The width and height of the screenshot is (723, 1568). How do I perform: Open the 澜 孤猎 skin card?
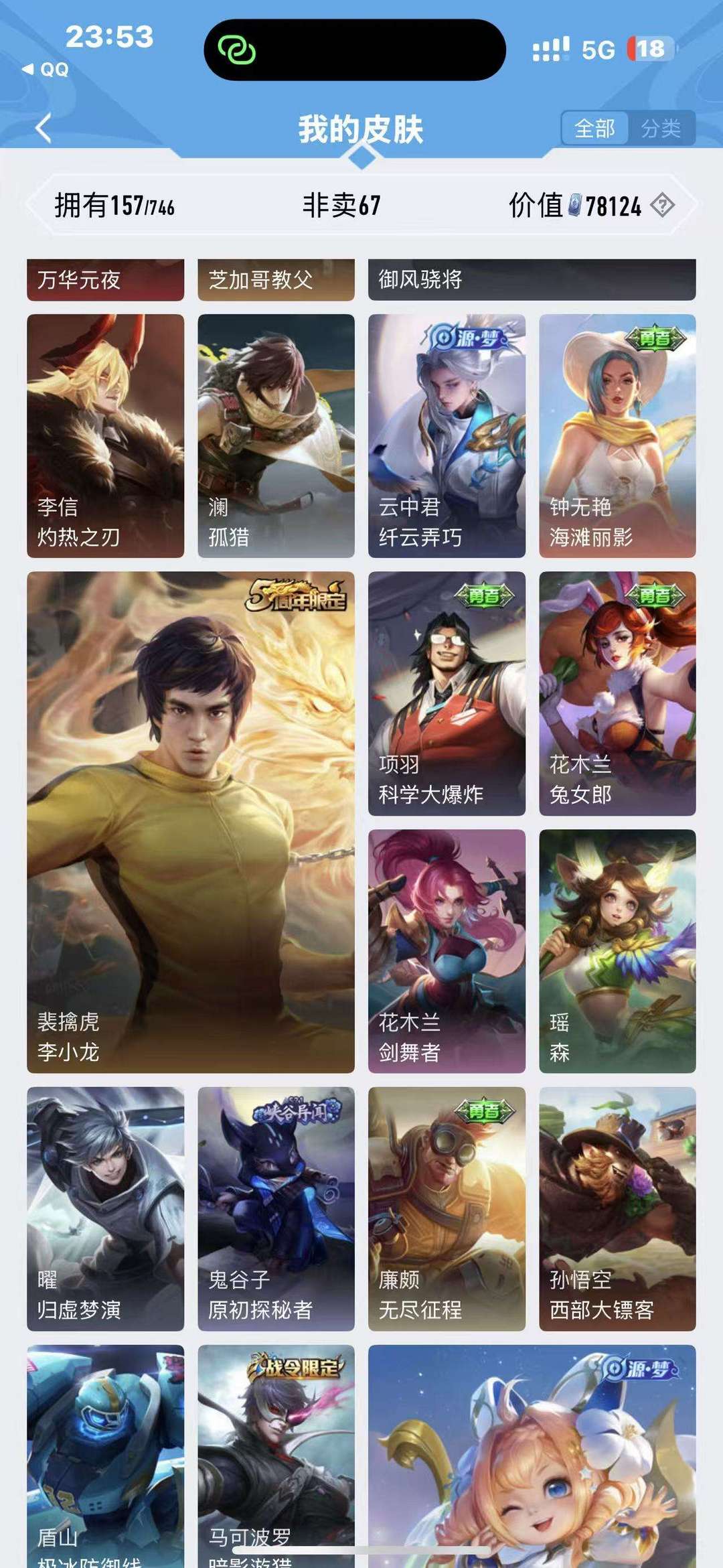(x=276, y=435)
